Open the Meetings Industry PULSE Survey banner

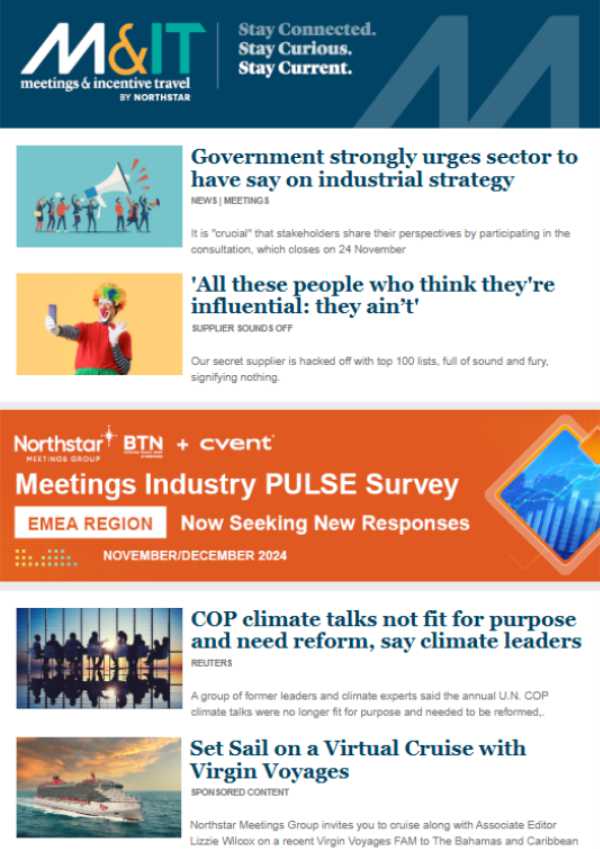point(300,495)
